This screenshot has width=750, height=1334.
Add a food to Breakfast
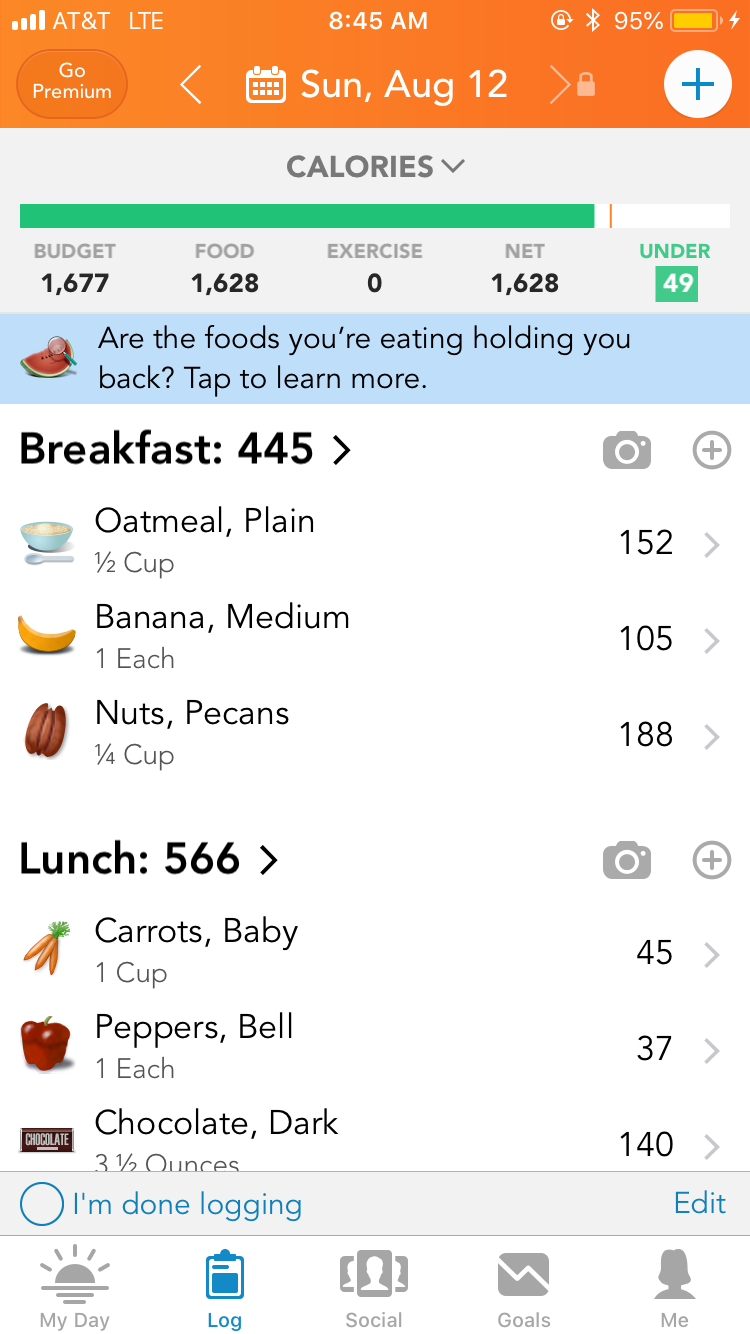click(711, 451)
